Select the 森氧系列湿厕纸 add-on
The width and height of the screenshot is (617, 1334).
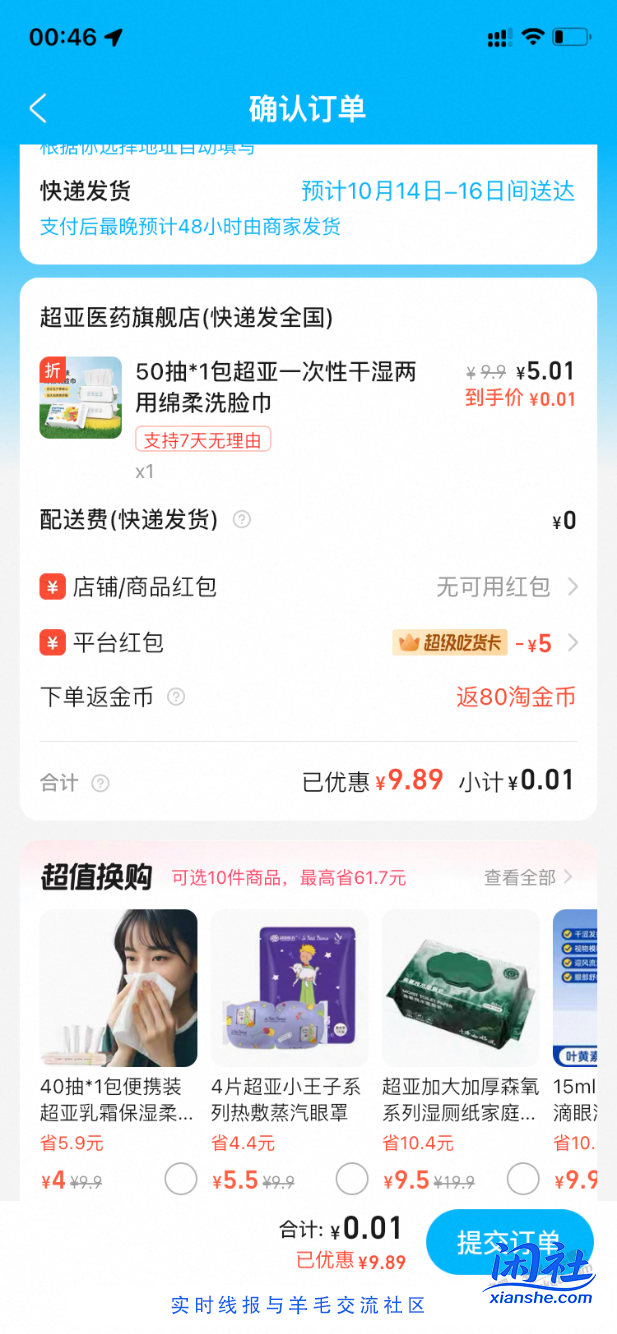(x=523, y=1179)
